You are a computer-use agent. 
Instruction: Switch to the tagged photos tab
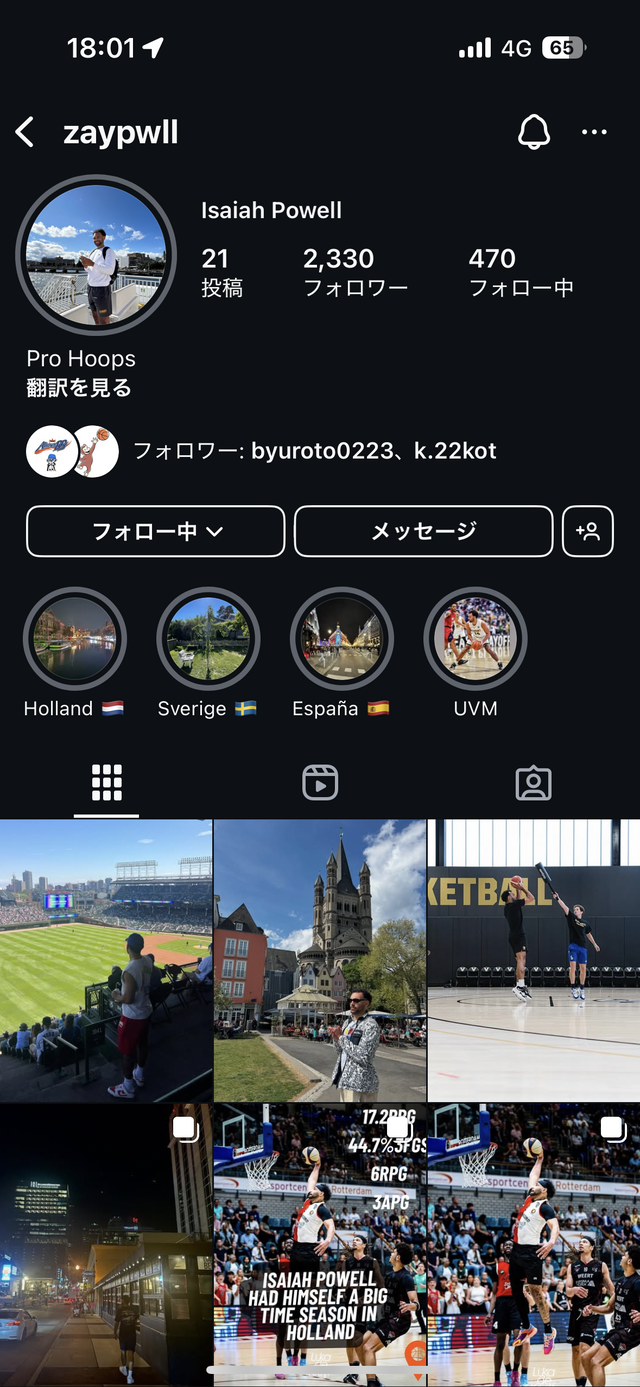tap(533, 783)
